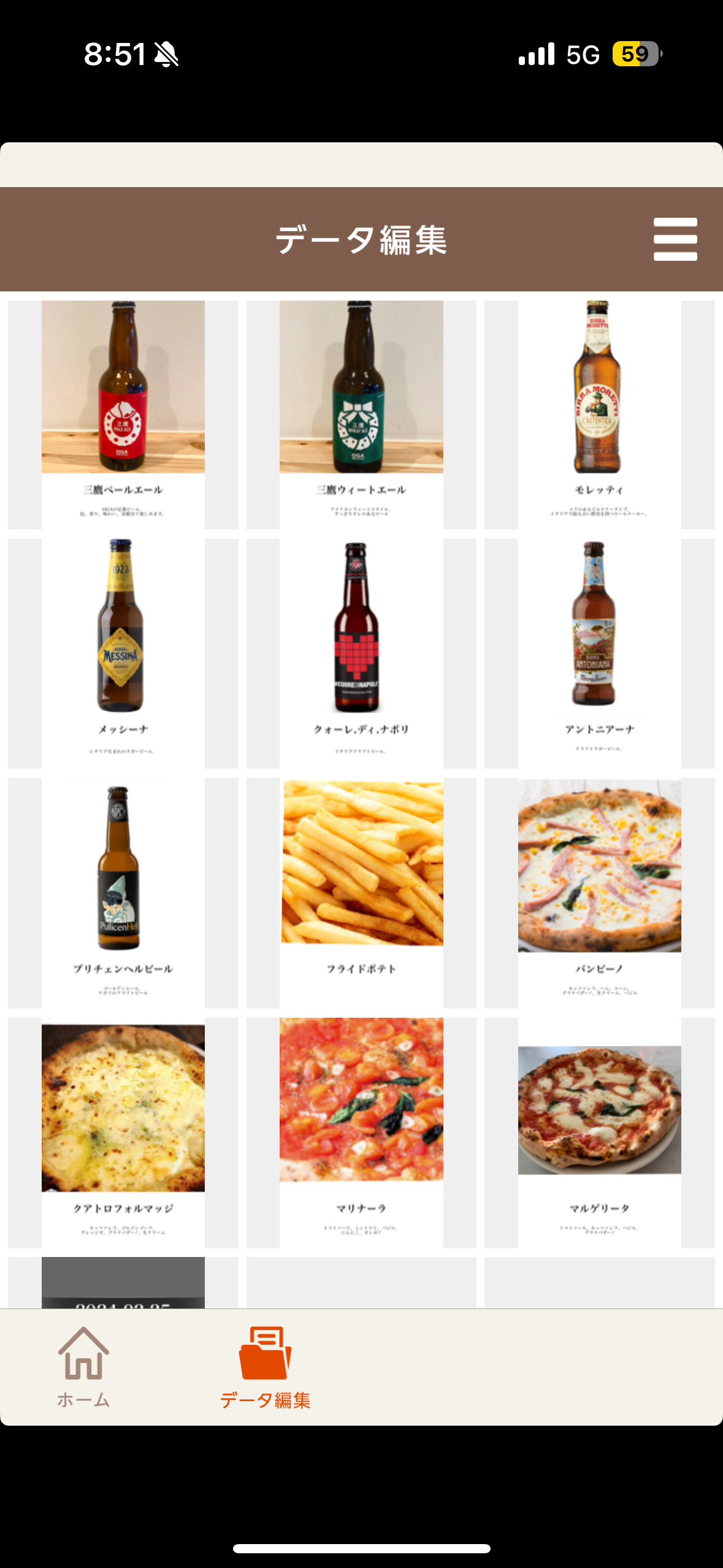Tap the マルゲリータ pizza tile
The width and height of the screenshot is (723, 1568).
pos(599,1132)
